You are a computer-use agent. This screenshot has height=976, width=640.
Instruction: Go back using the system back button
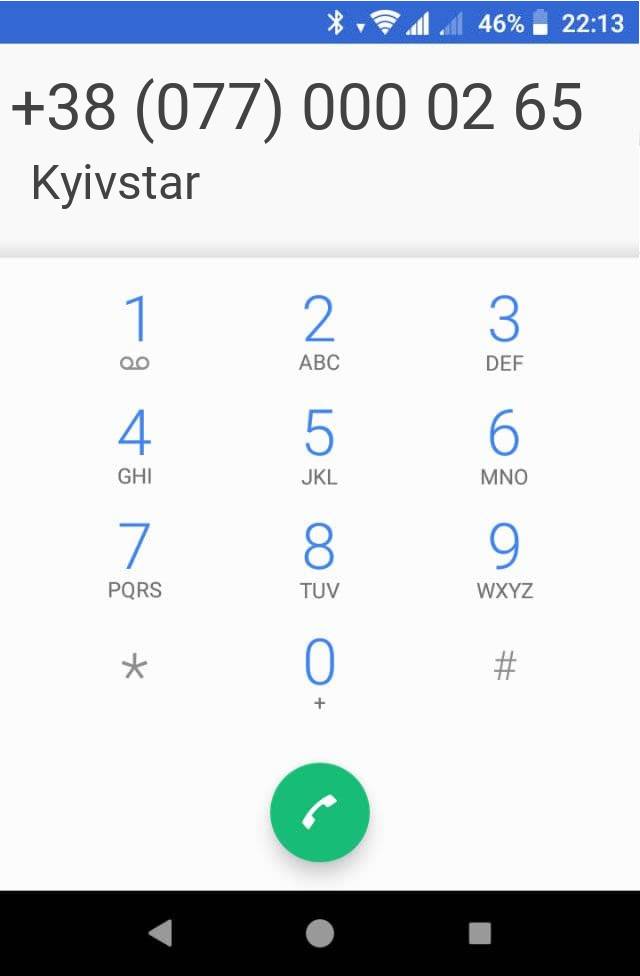[160, 933]
